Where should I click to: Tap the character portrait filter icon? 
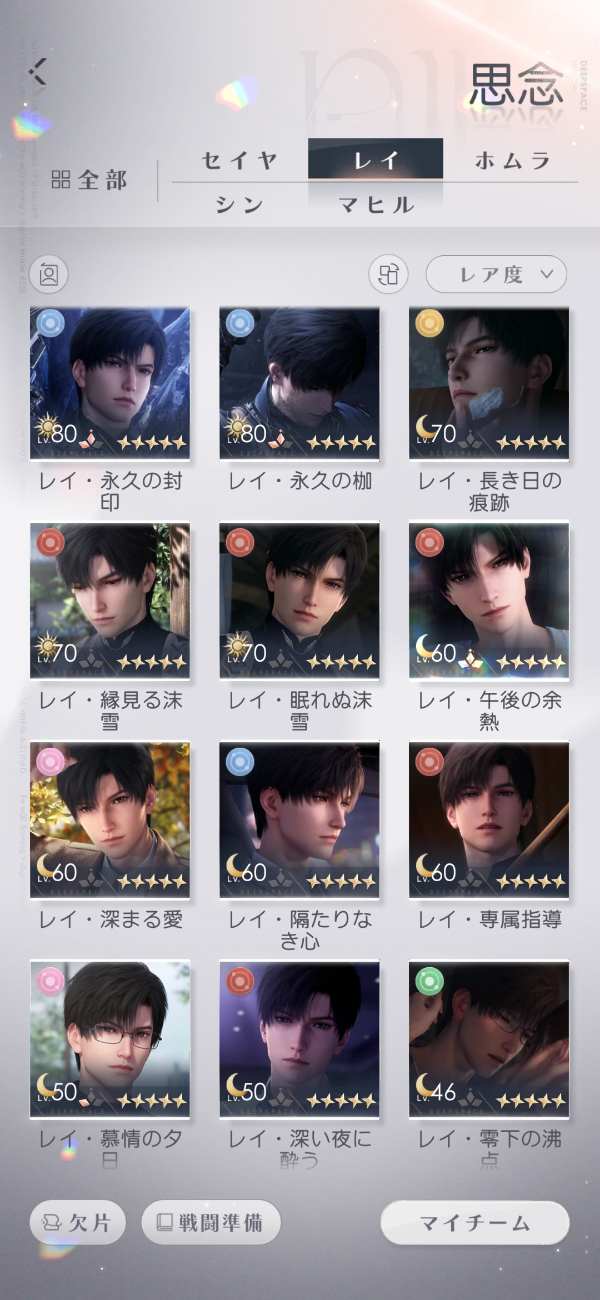[48, 273]
